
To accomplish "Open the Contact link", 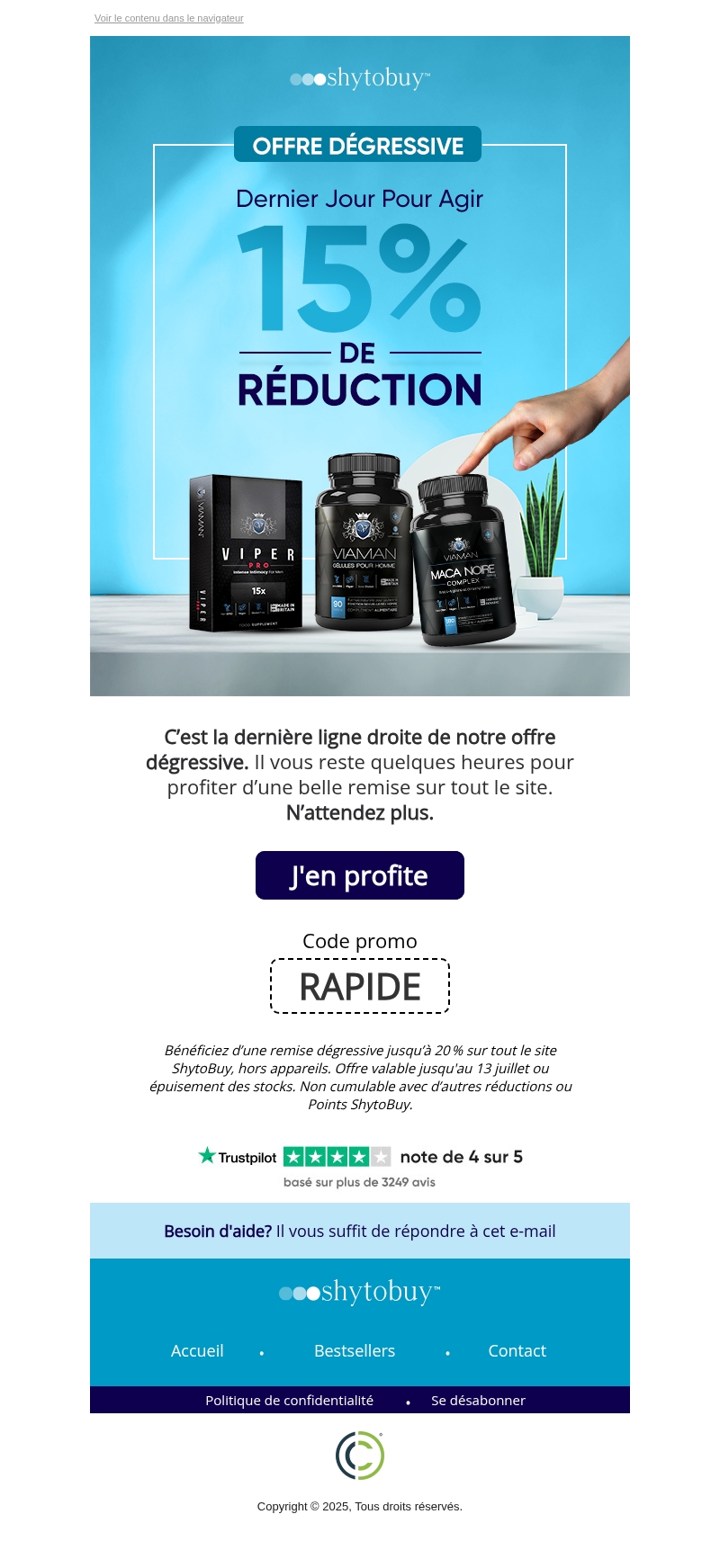I will [517, 1350].
